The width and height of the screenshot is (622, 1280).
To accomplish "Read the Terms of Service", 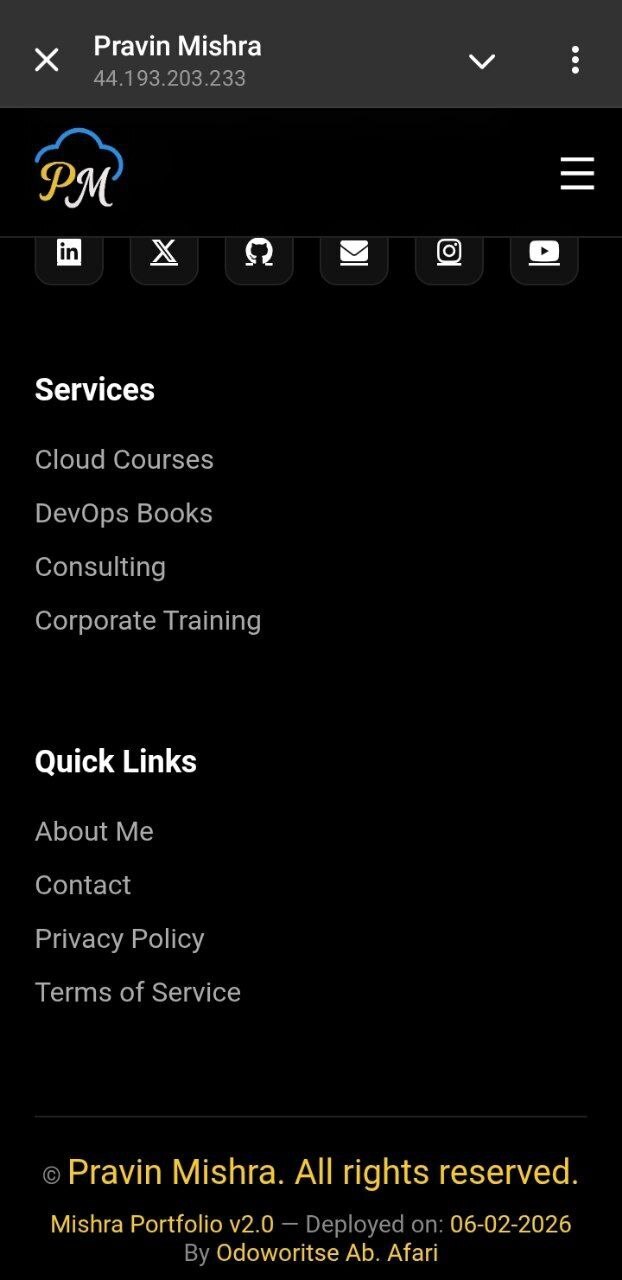I will [138, 992].
